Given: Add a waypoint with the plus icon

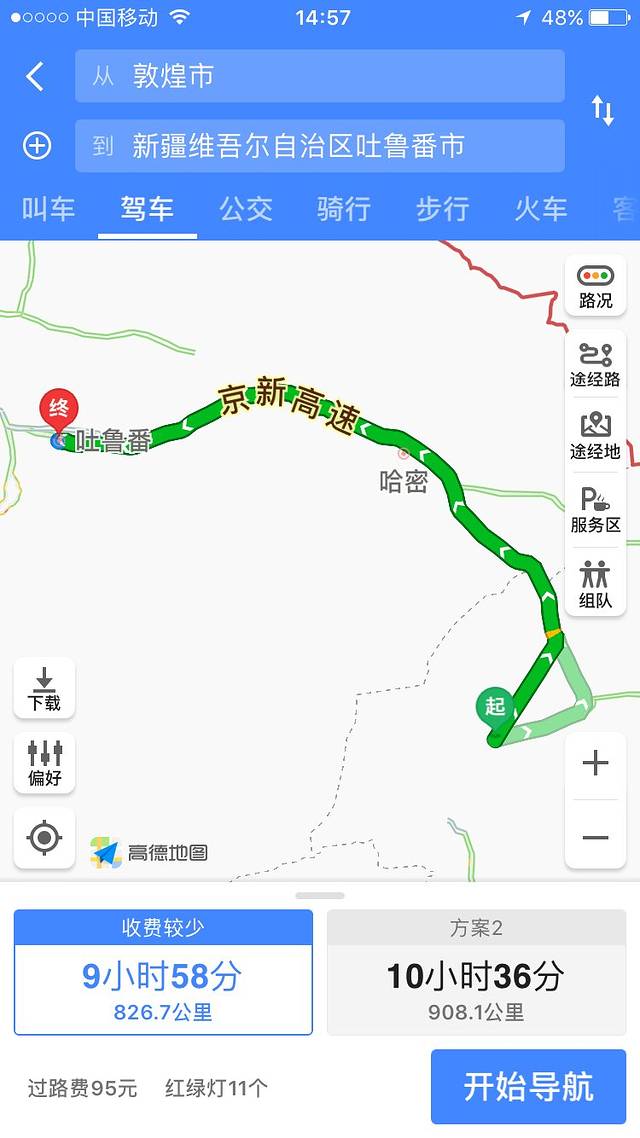Looking at the screenshot, I should tap(37, 146).
